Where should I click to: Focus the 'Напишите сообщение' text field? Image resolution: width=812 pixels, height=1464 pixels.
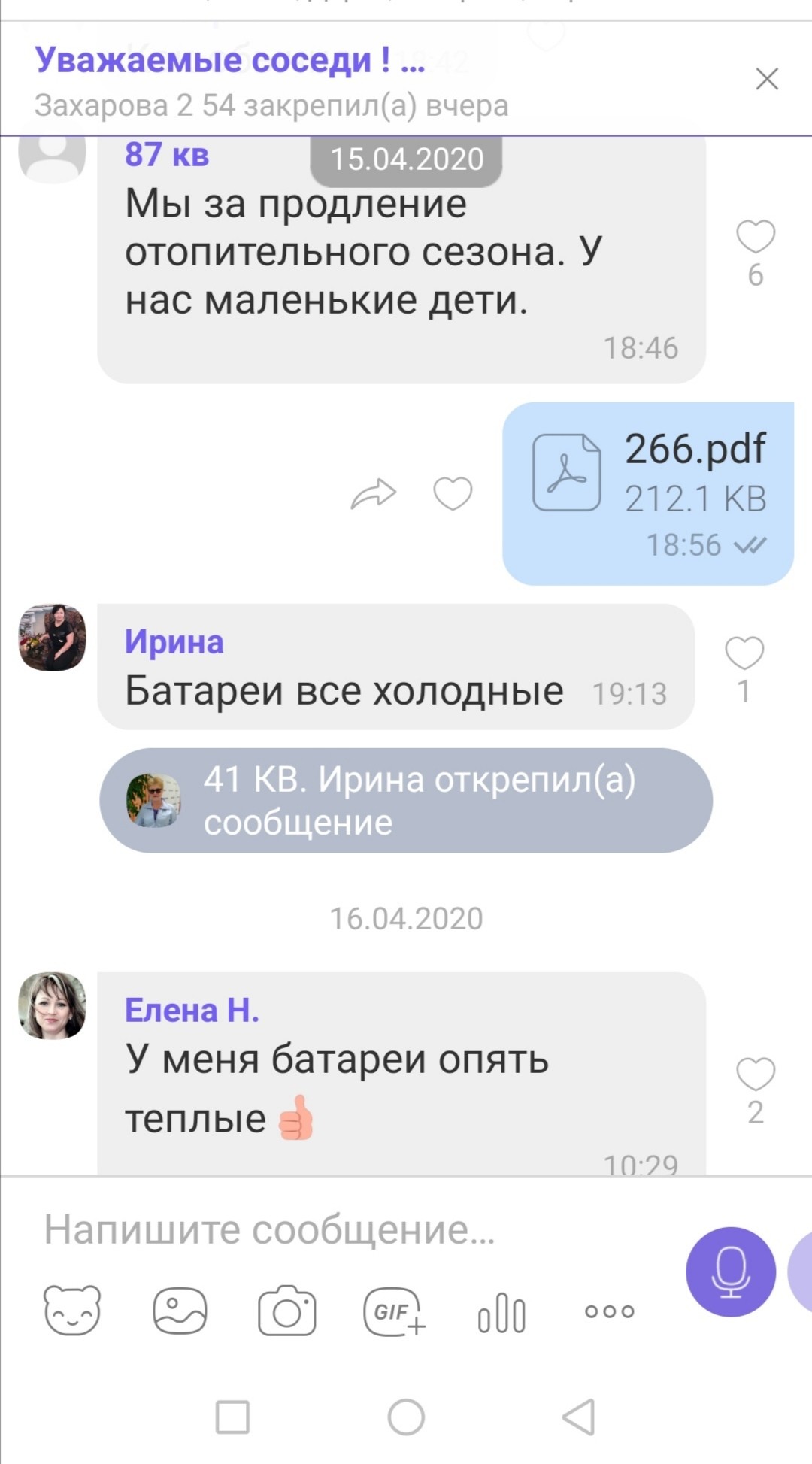338,1230
